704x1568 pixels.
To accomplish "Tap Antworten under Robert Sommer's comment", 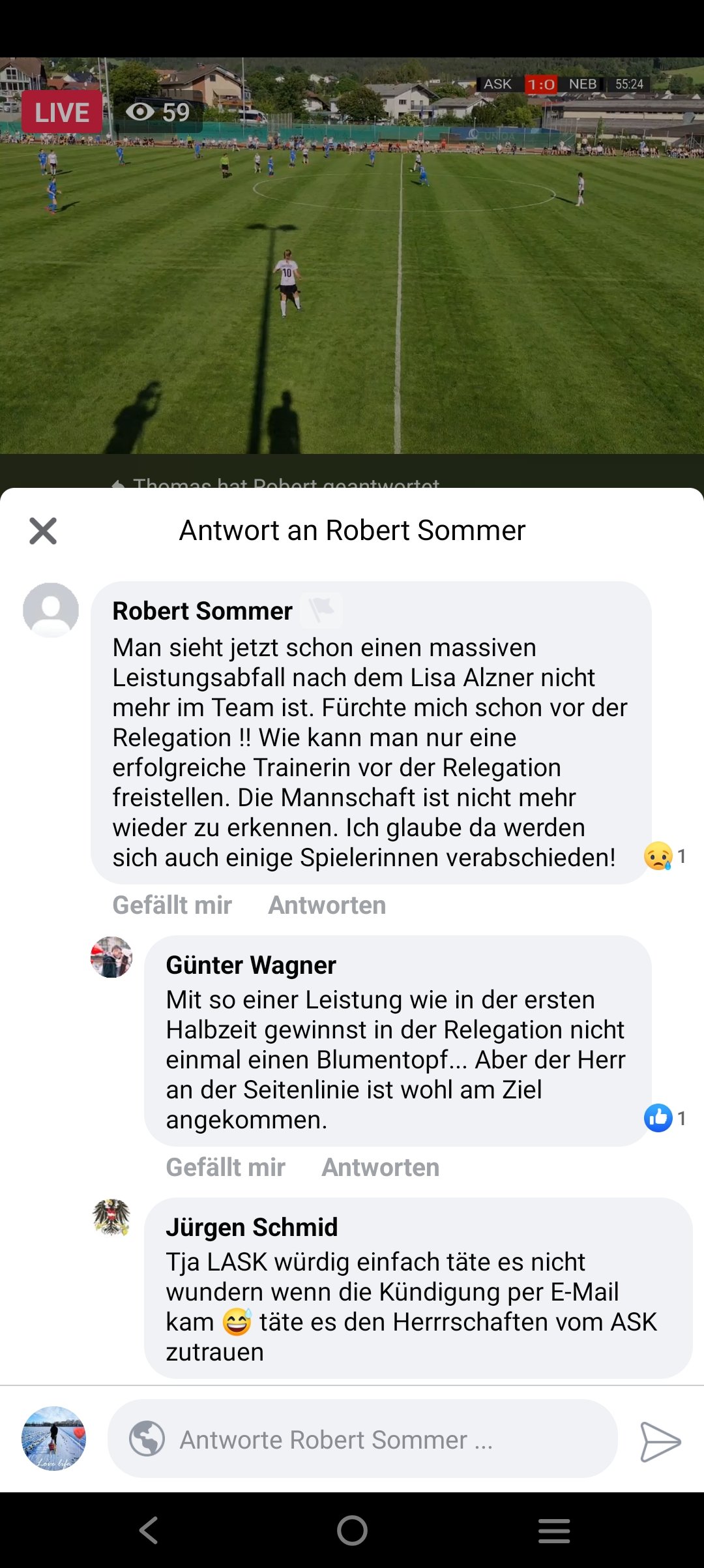I will click(x=327, y=905).
